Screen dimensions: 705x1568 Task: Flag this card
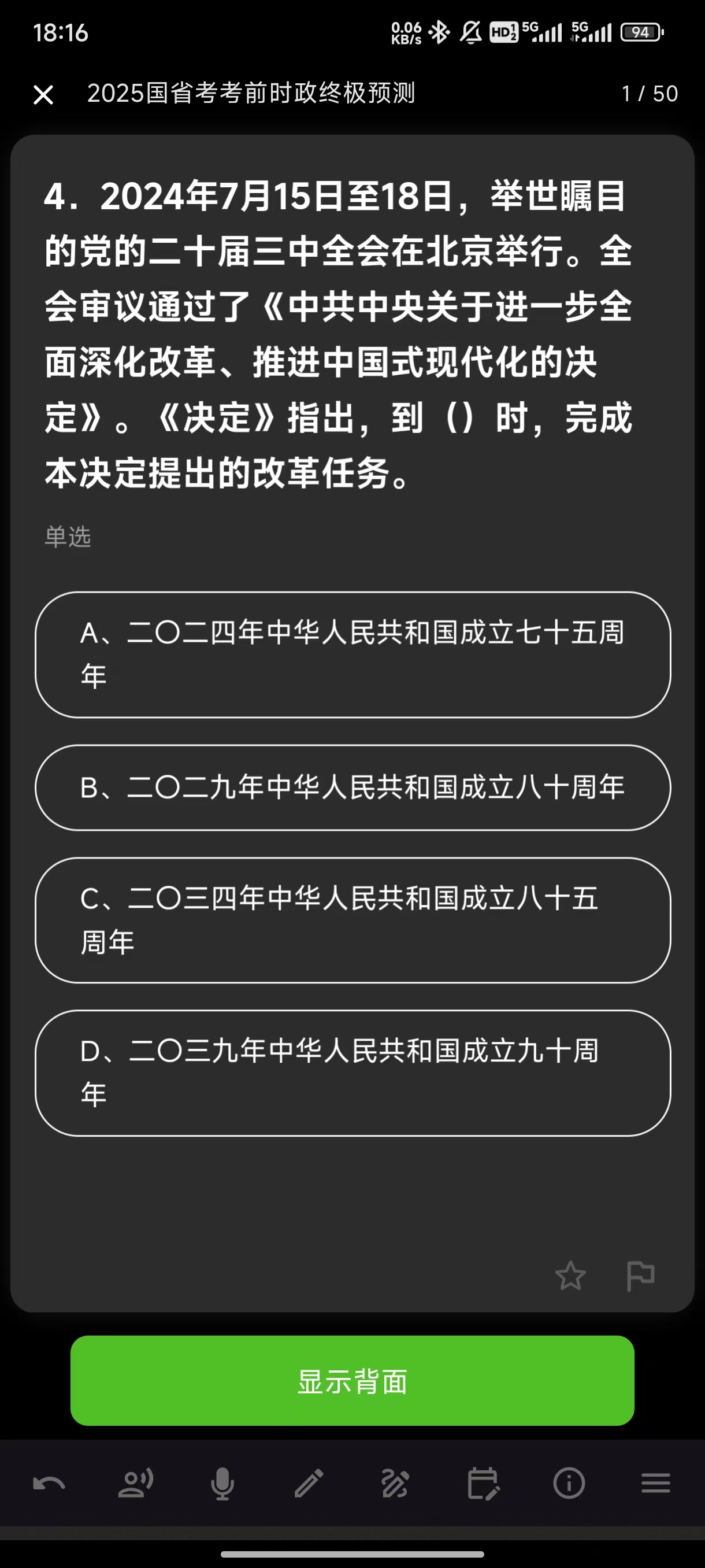click(640, 1276)
